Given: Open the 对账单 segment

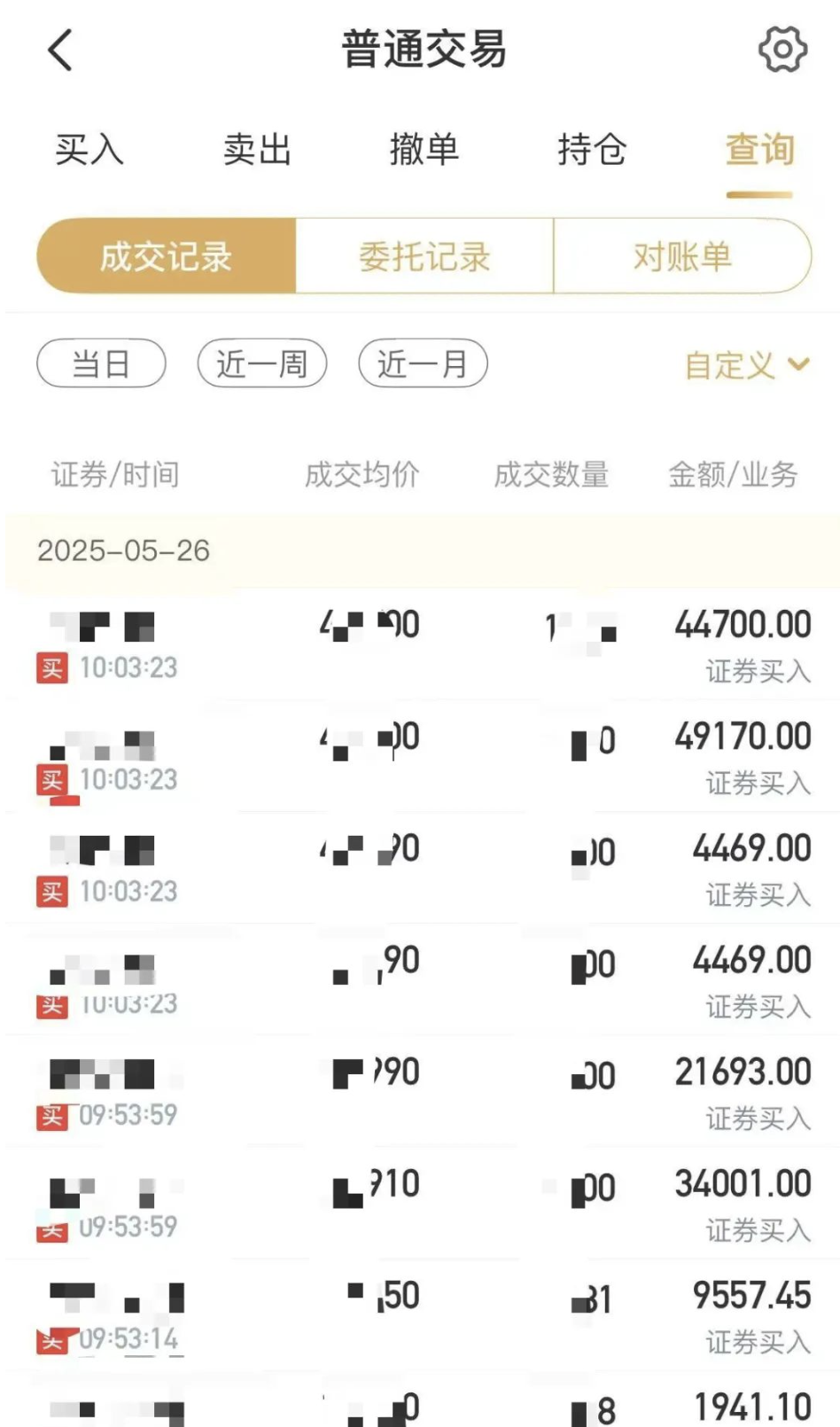Looking at the screenshot, I should tap(682, 257).
